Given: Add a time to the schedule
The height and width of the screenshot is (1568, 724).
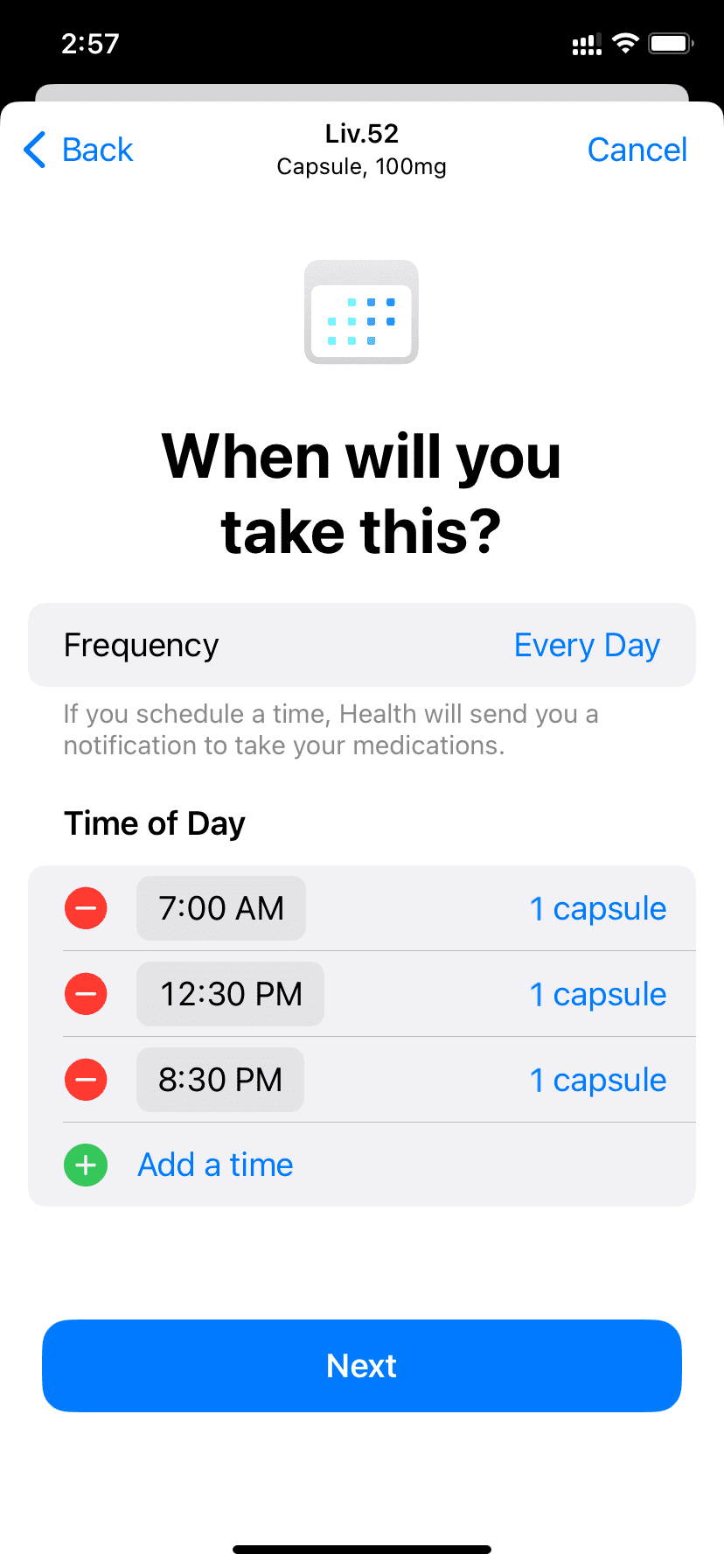Looking at the screenshot, I should [215, 1165].
